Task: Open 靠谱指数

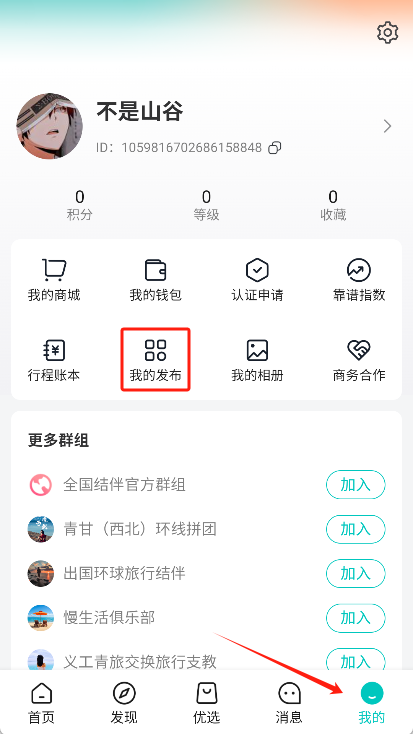Action: (359, 280)
